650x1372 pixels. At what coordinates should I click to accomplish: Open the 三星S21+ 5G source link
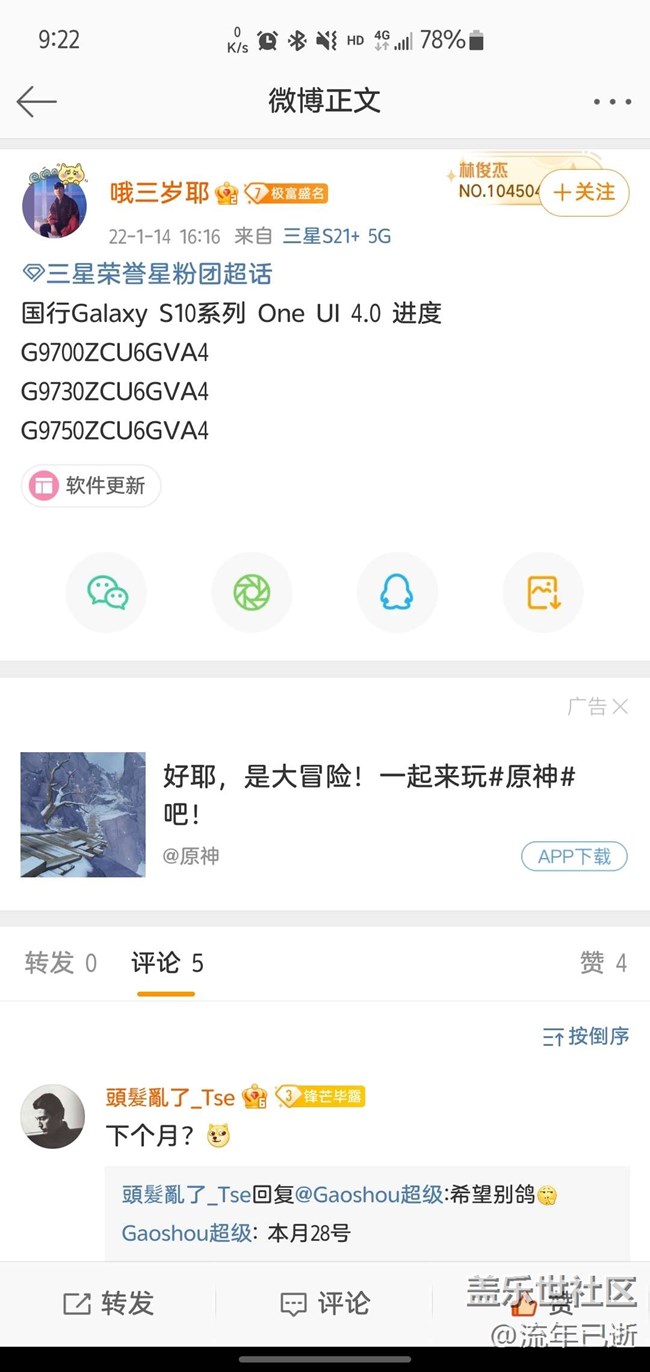click(336, 236)
